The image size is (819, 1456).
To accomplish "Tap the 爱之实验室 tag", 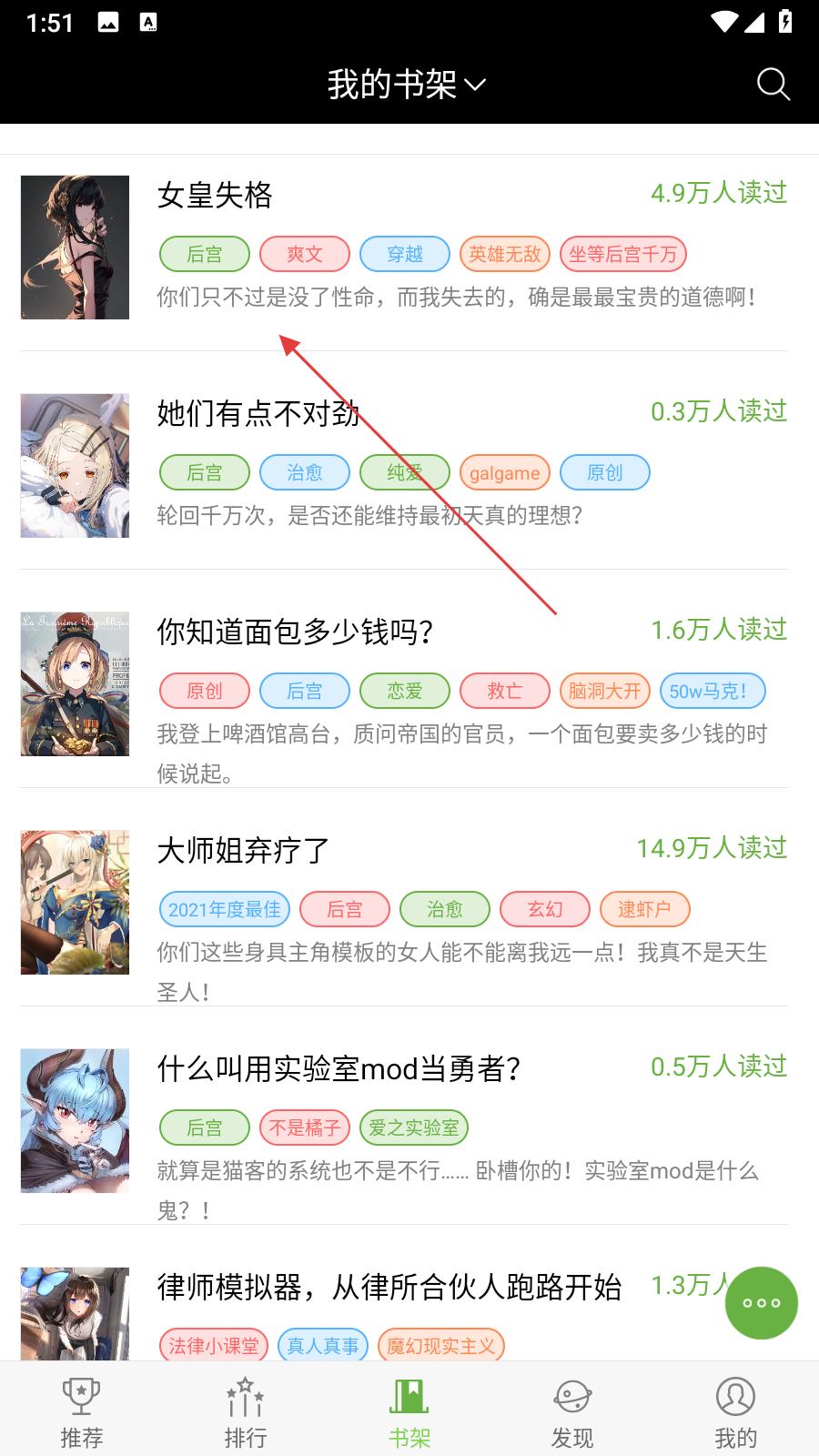I will [413, 1127].
